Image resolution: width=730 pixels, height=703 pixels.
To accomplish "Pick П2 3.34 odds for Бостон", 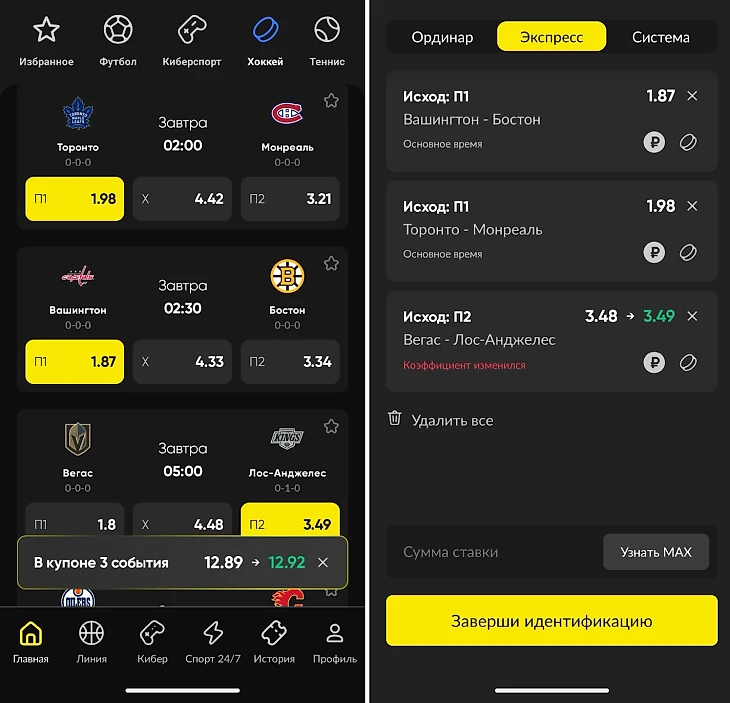I will coord(290,362).
